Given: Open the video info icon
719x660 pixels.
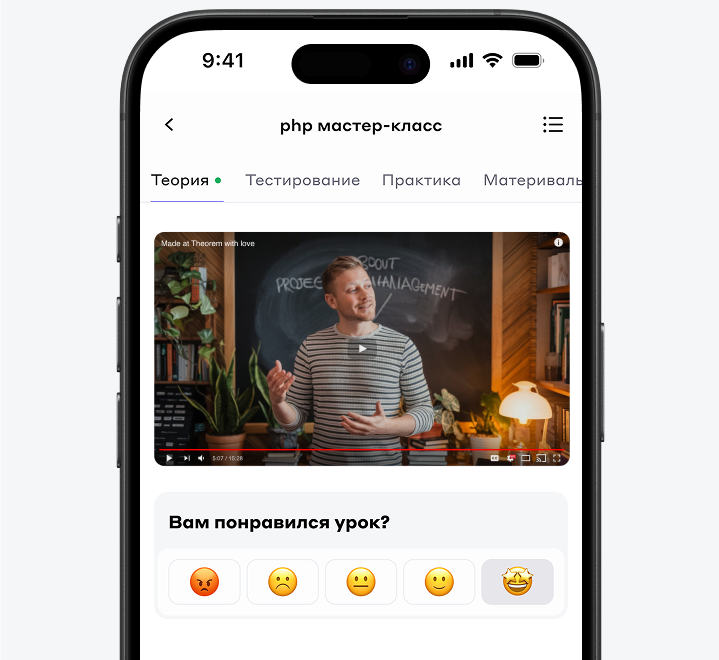Looking at the screenshot, I should (x=558, y=242).
